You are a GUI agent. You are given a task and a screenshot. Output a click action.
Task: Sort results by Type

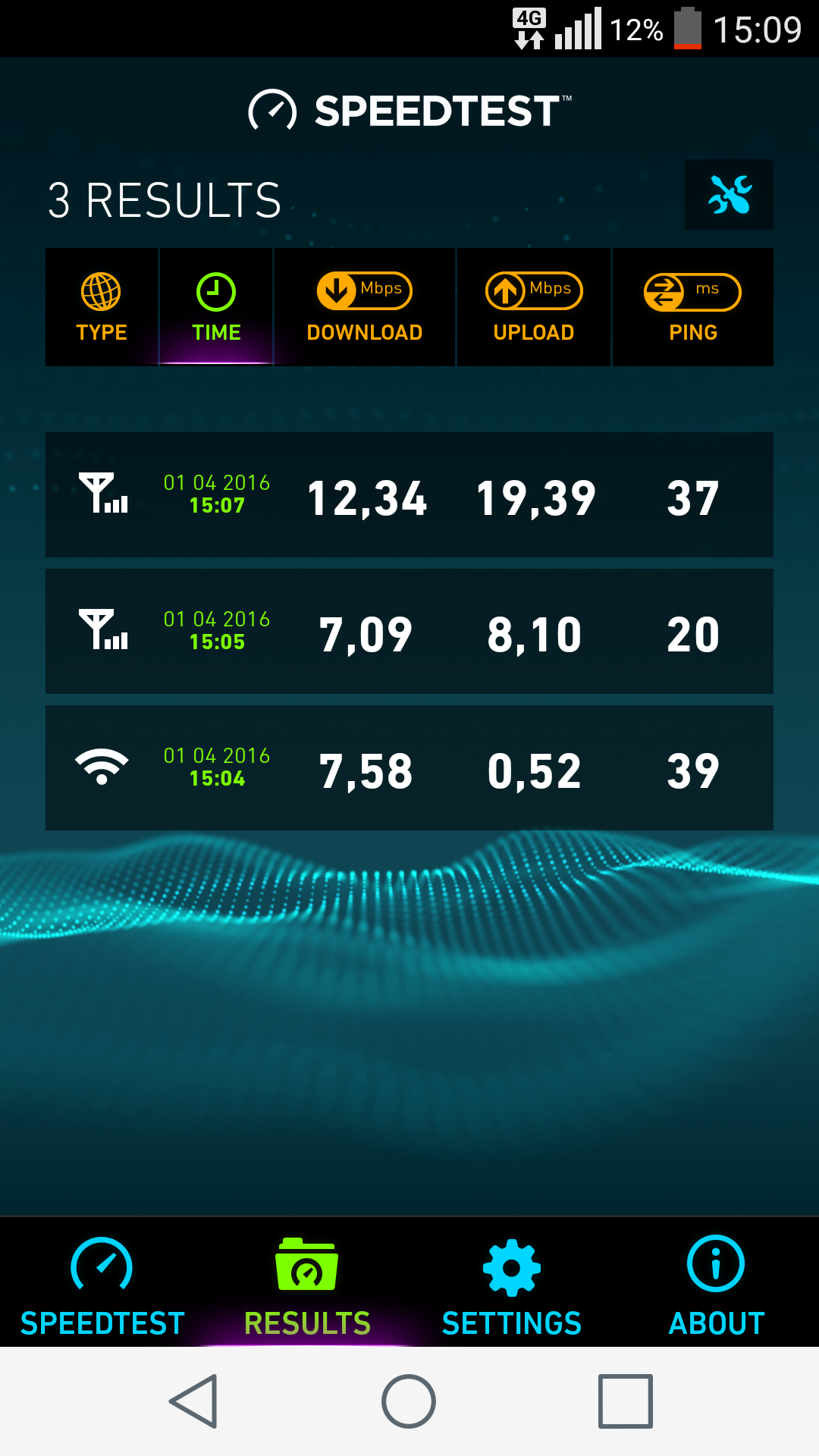pyautogui.click(x=102, y=307)
